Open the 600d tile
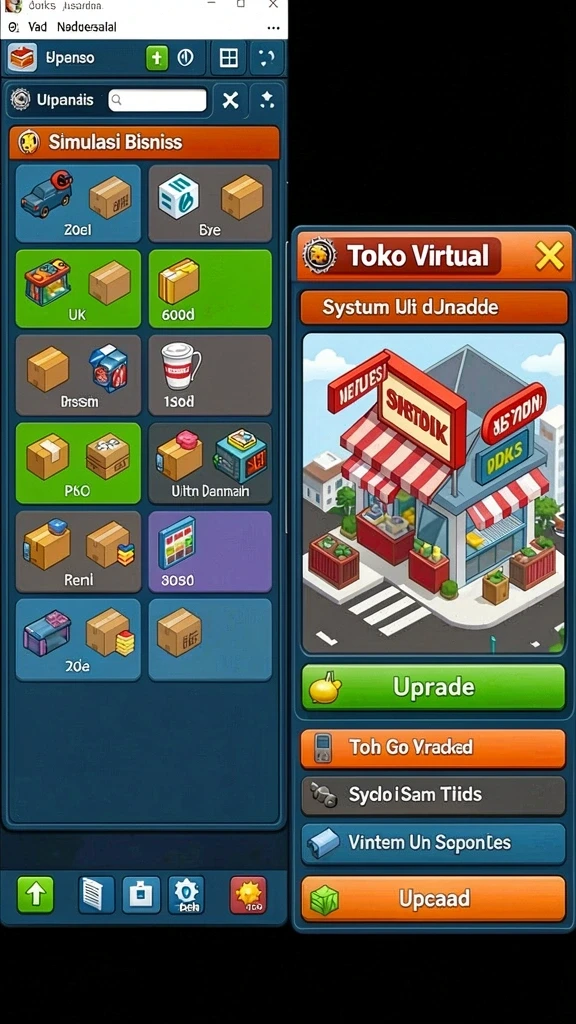This screenshot has width=576, height=1024. [x=210, y=288]
